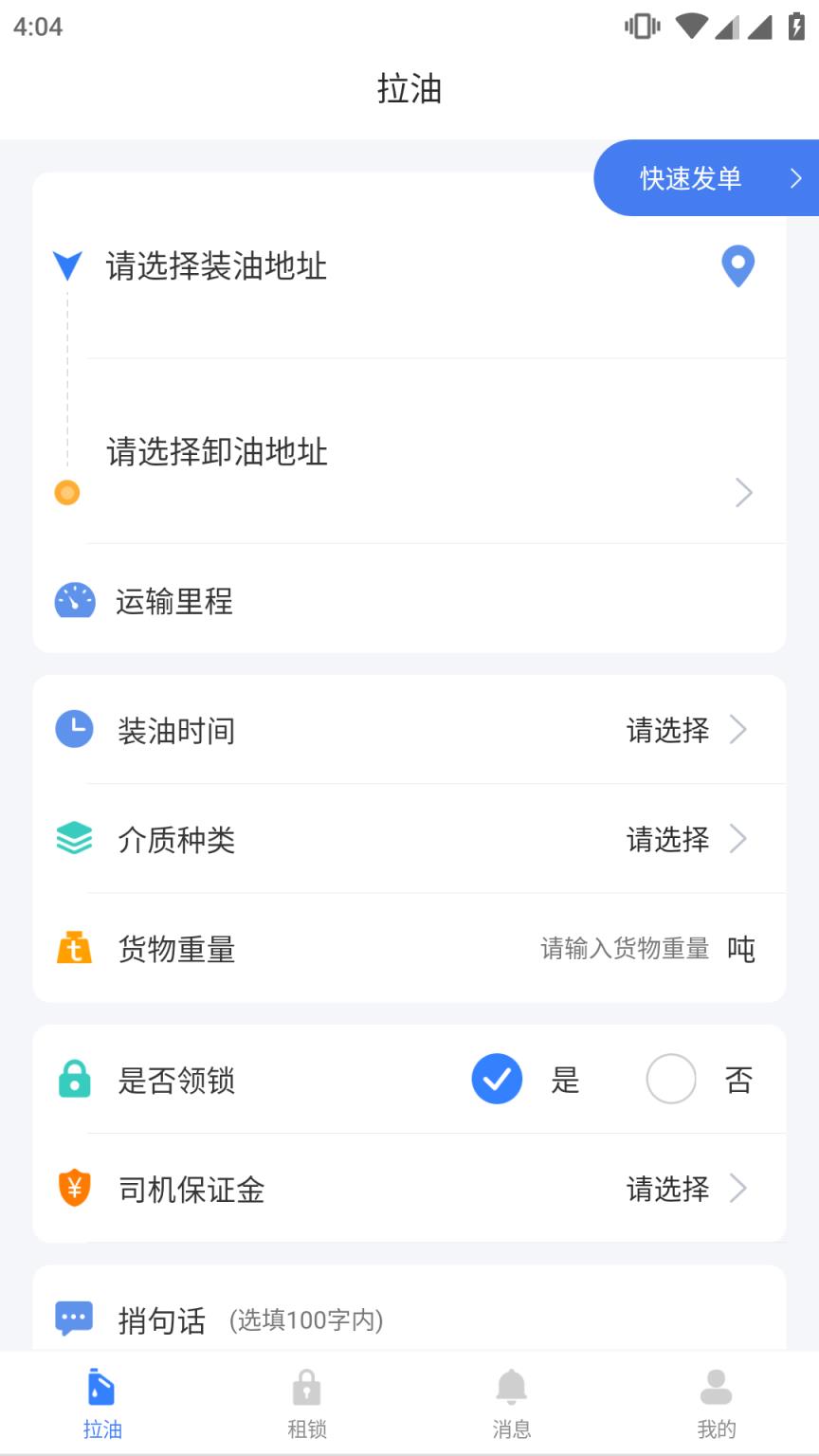Open the 司机保证金 options
Viewport: 819px width, 1456px height.
[738, 1189]
